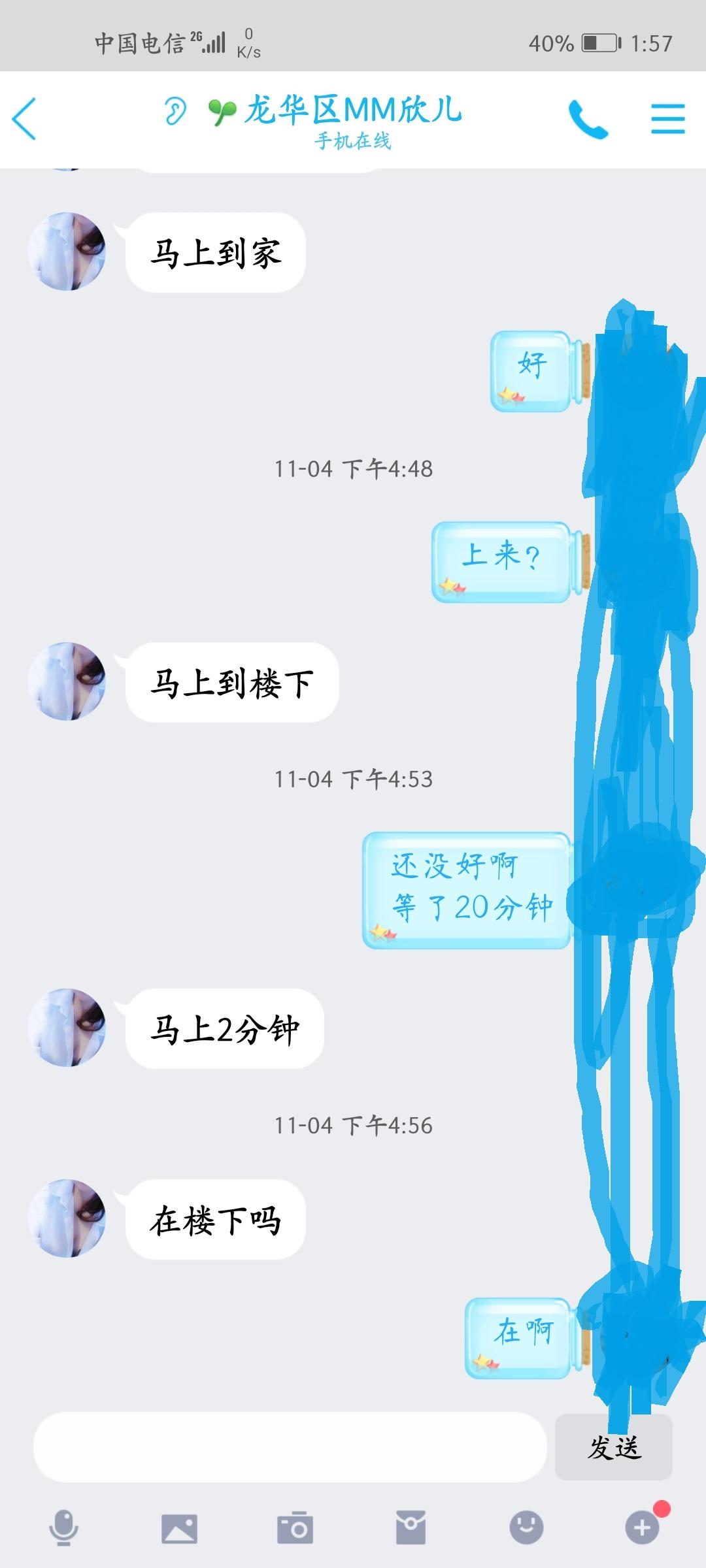706x1568 pixels.
Task: Open the contact's avatar next to 马上到家
Action: click(x=67, y=252)
